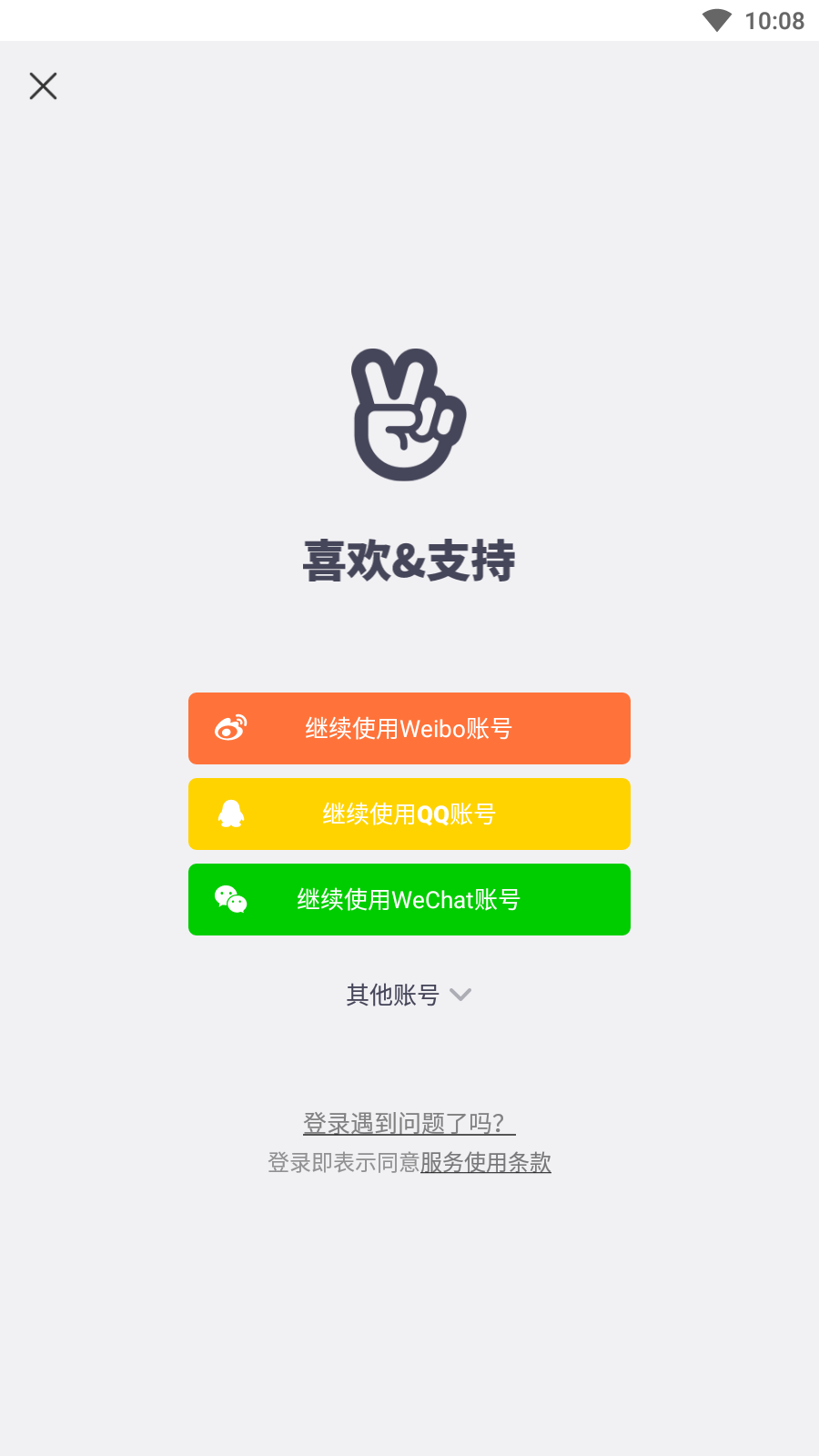Viewport: 819px width, 1456px height.
Task: Continue with Weibo account
Action: (409, 728)
